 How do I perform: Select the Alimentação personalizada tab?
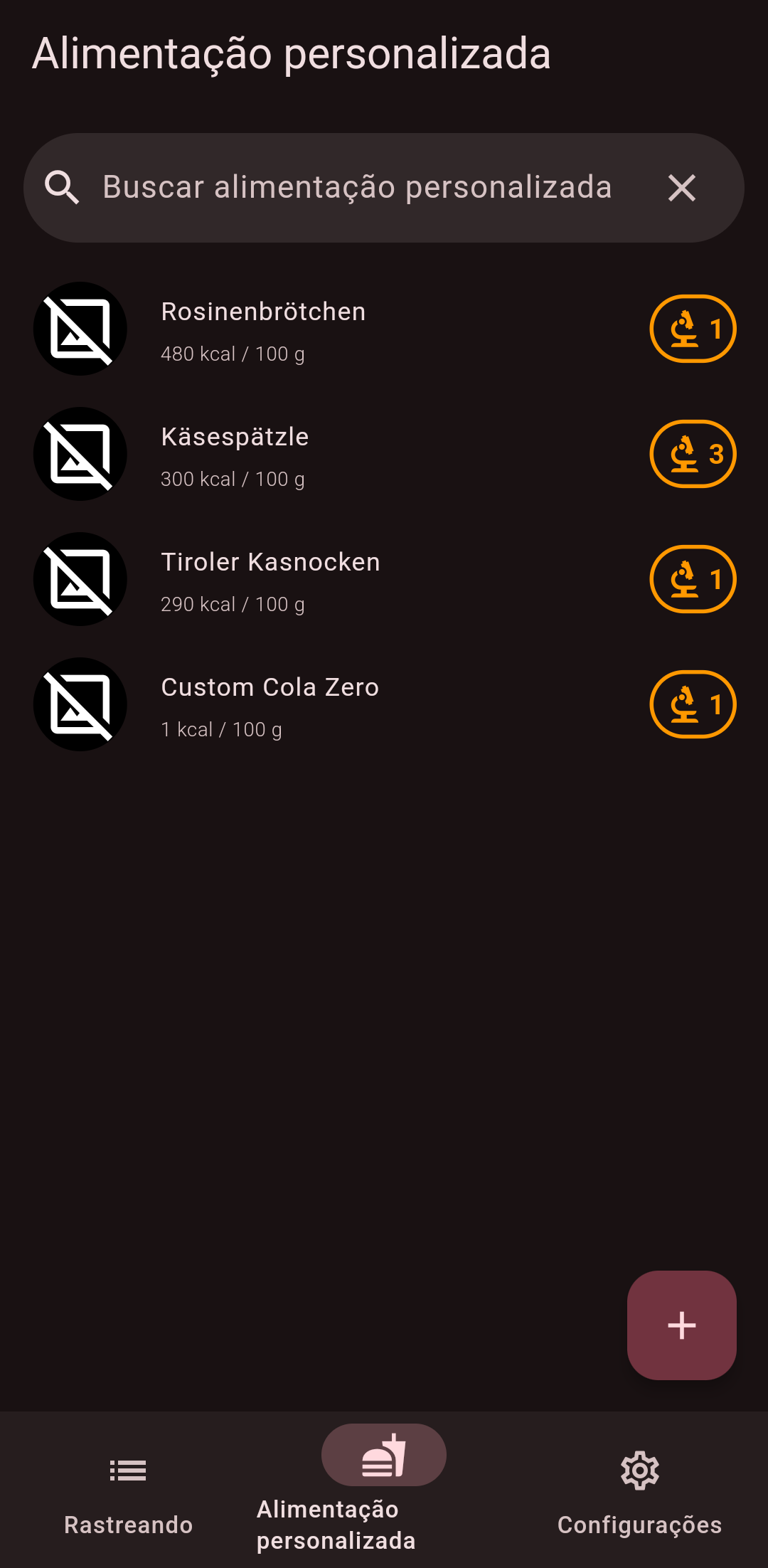pyautogui.click(x=383, y=1490)
